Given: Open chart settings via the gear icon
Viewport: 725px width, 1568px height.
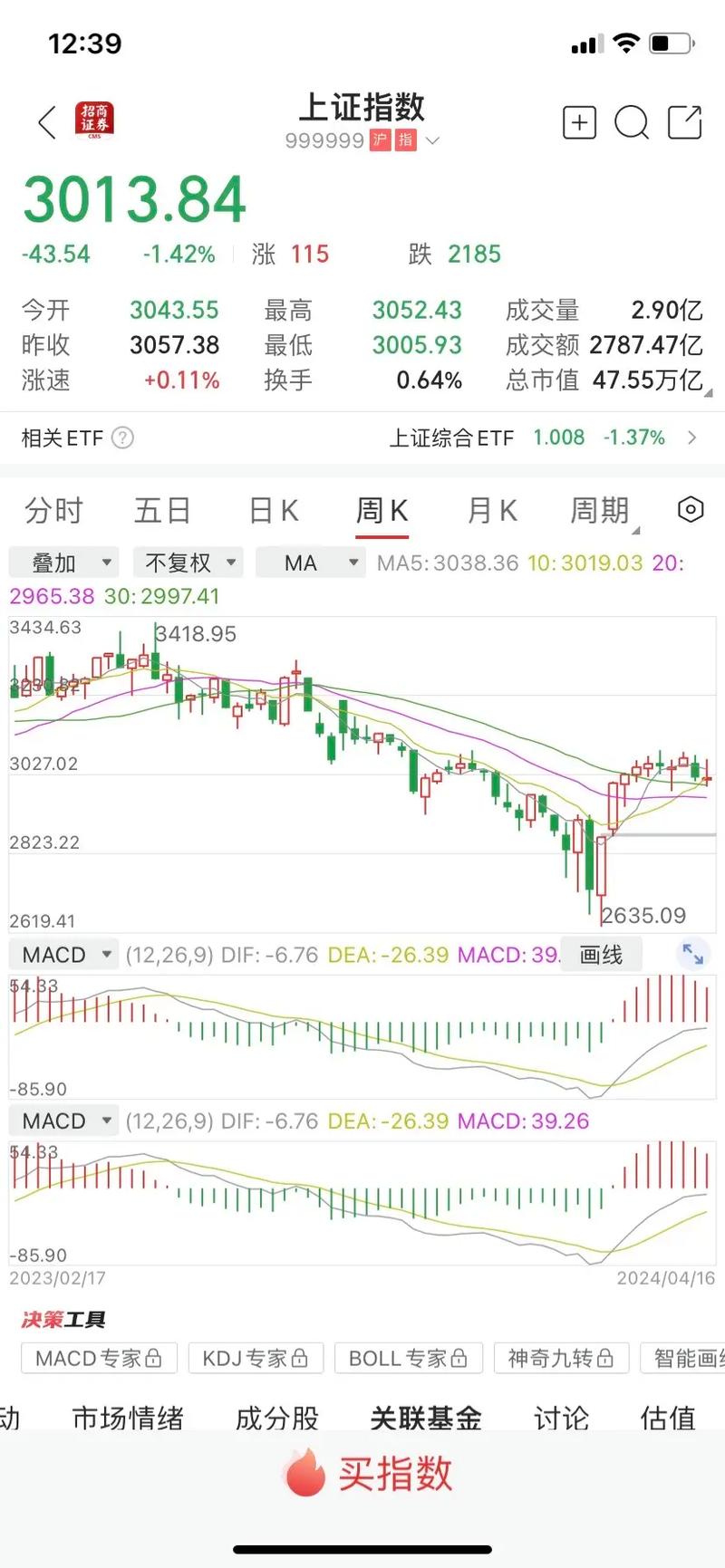Looking at the screenshot, I should (690, 510).
